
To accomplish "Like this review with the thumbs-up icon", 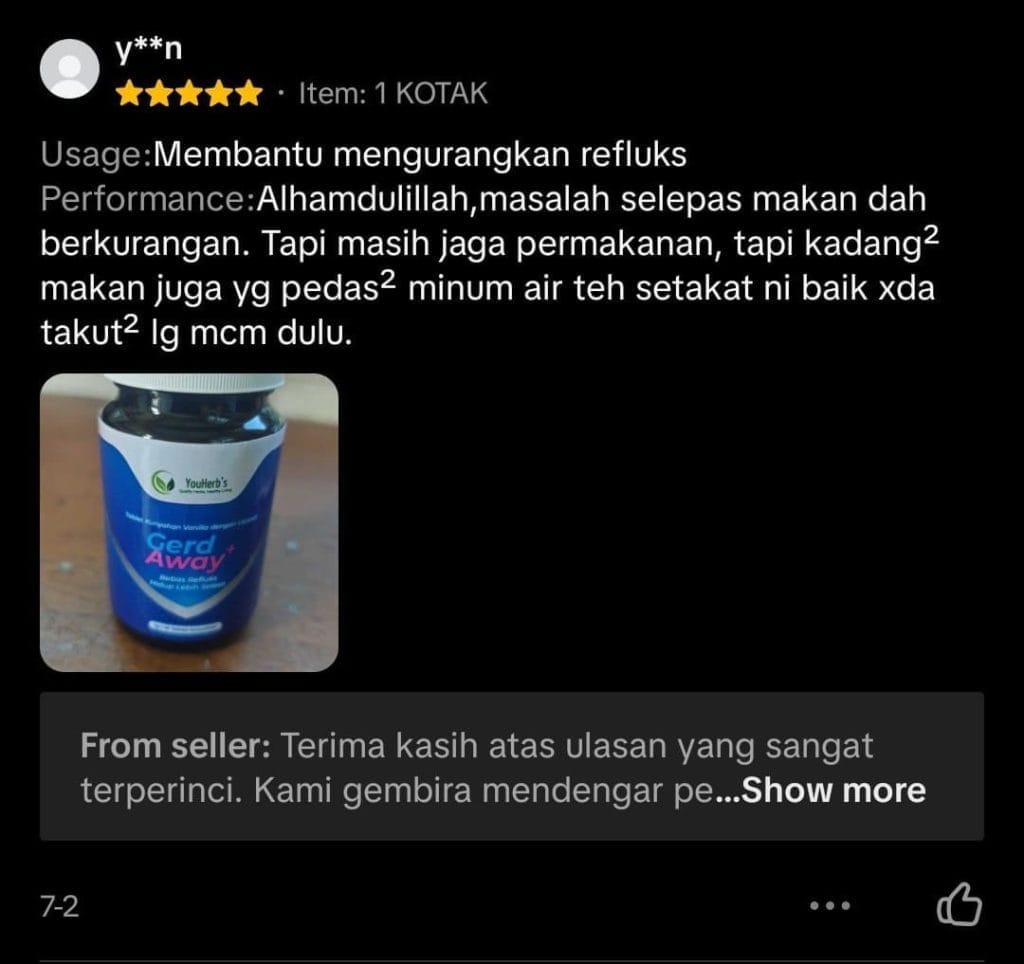I will click(x=959, y=905).
